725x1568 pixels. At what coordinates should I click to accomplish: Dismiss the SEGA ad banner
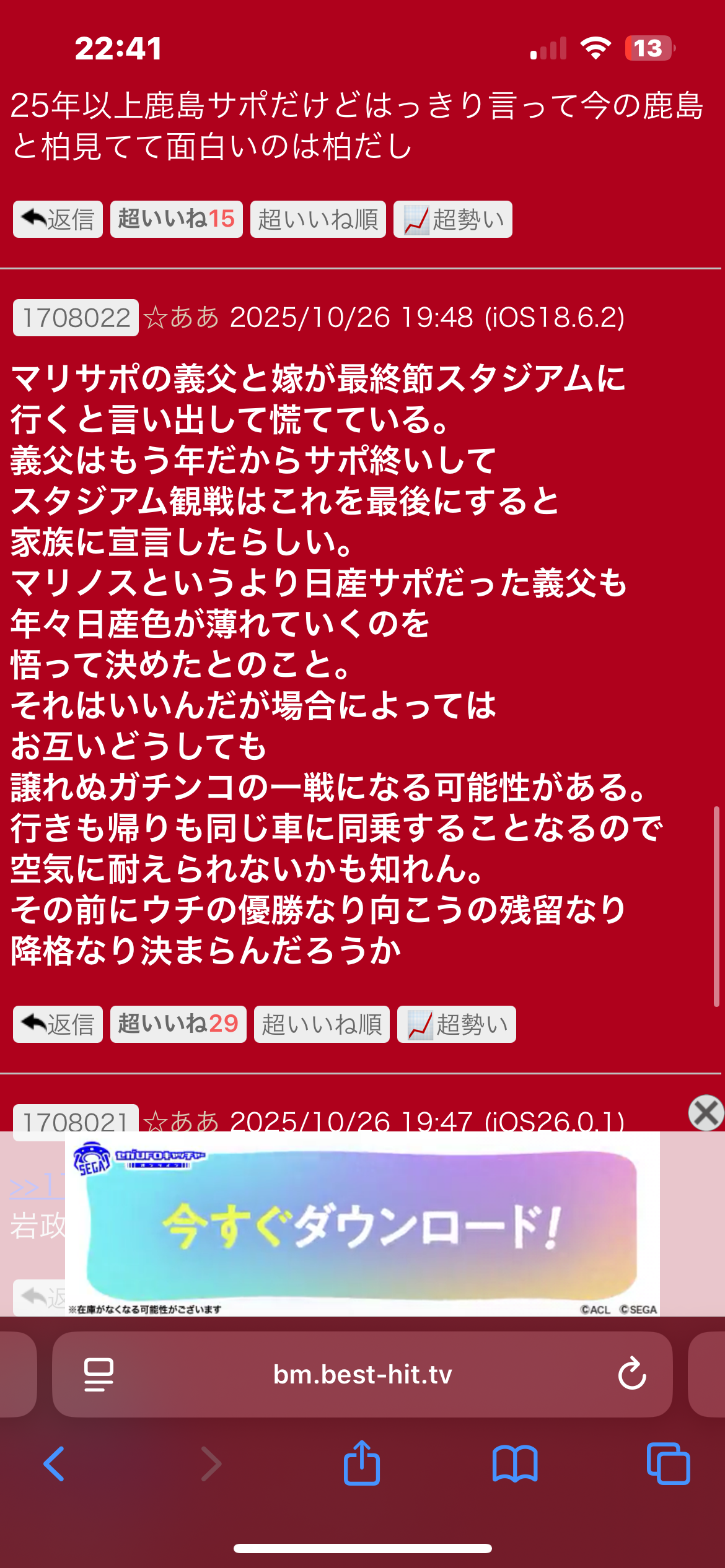point(706,1112)
